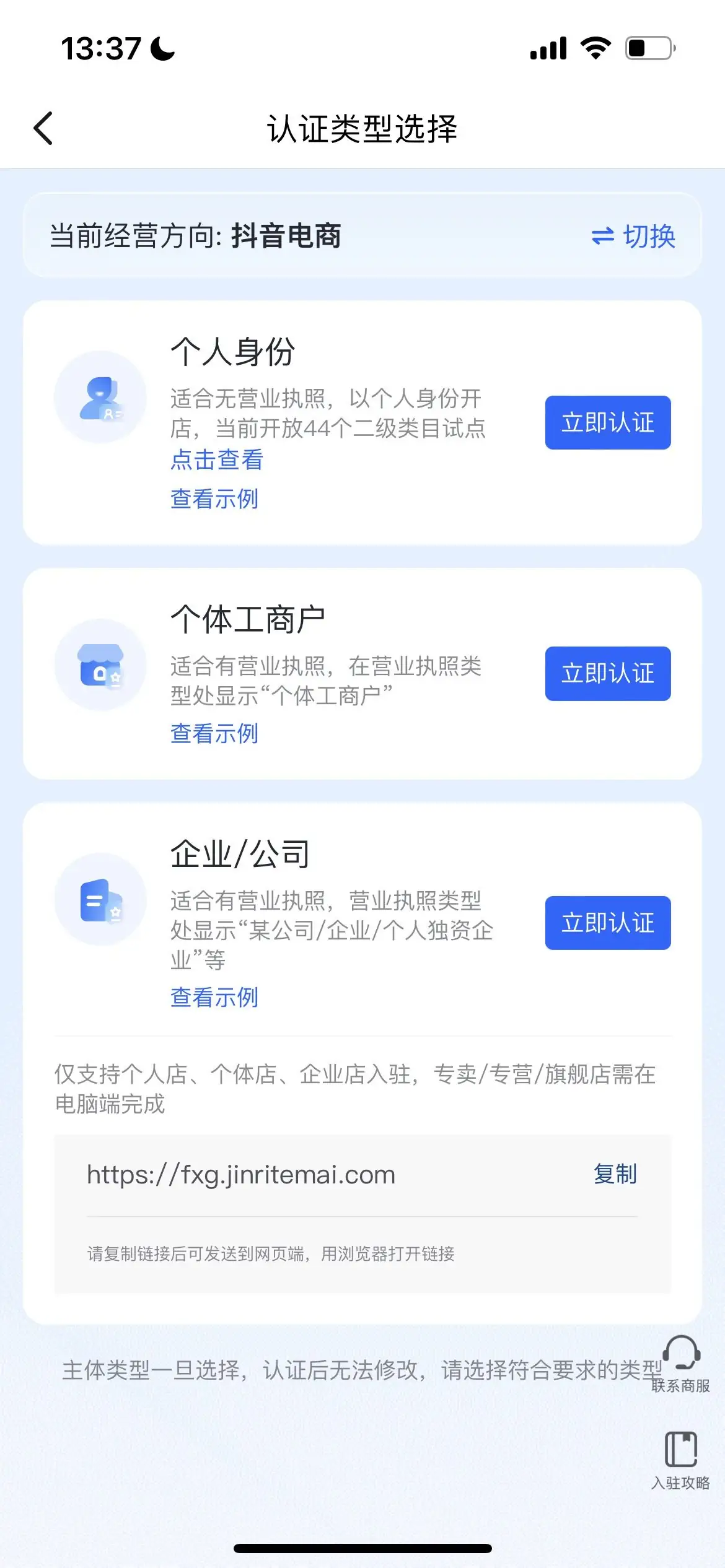Image resolution: width=725 pixels, height=1568 pixels.
Task: Tap the back arrow to return
Action: [x=42, y=129]
